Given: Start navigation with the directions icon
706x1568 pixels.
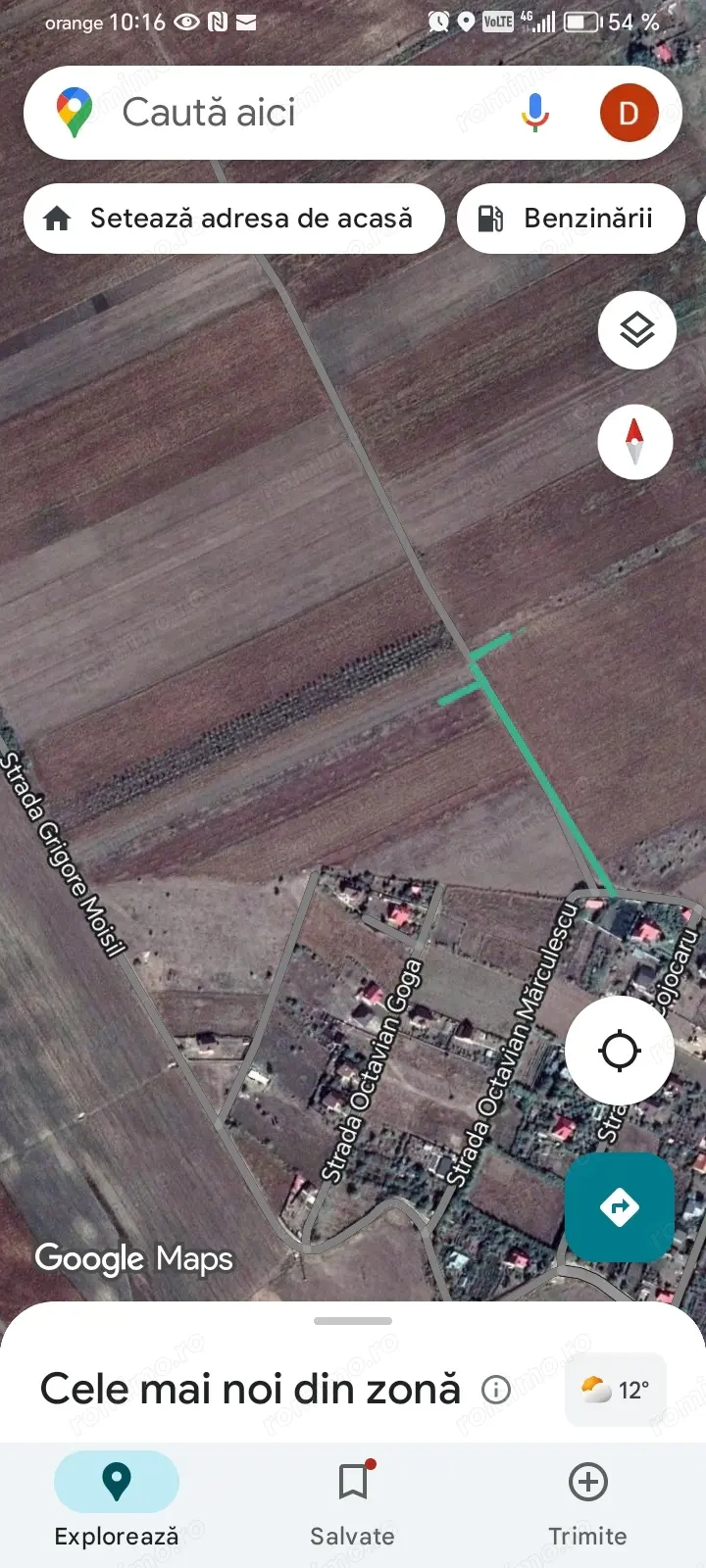Looking at the screenshot, I should coord(619,1207).
